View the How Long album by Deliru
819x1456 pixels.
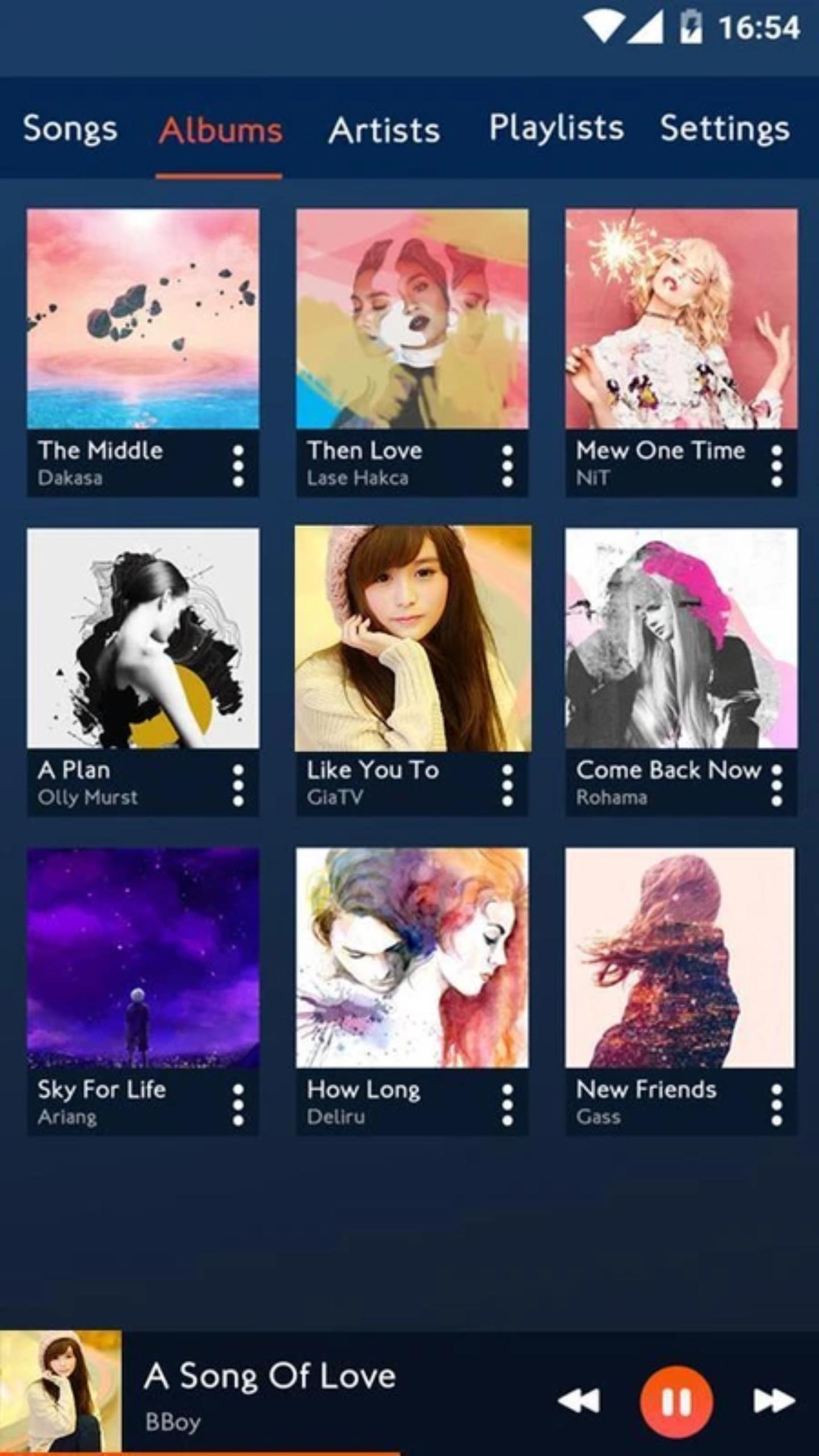tap(412, 958)
